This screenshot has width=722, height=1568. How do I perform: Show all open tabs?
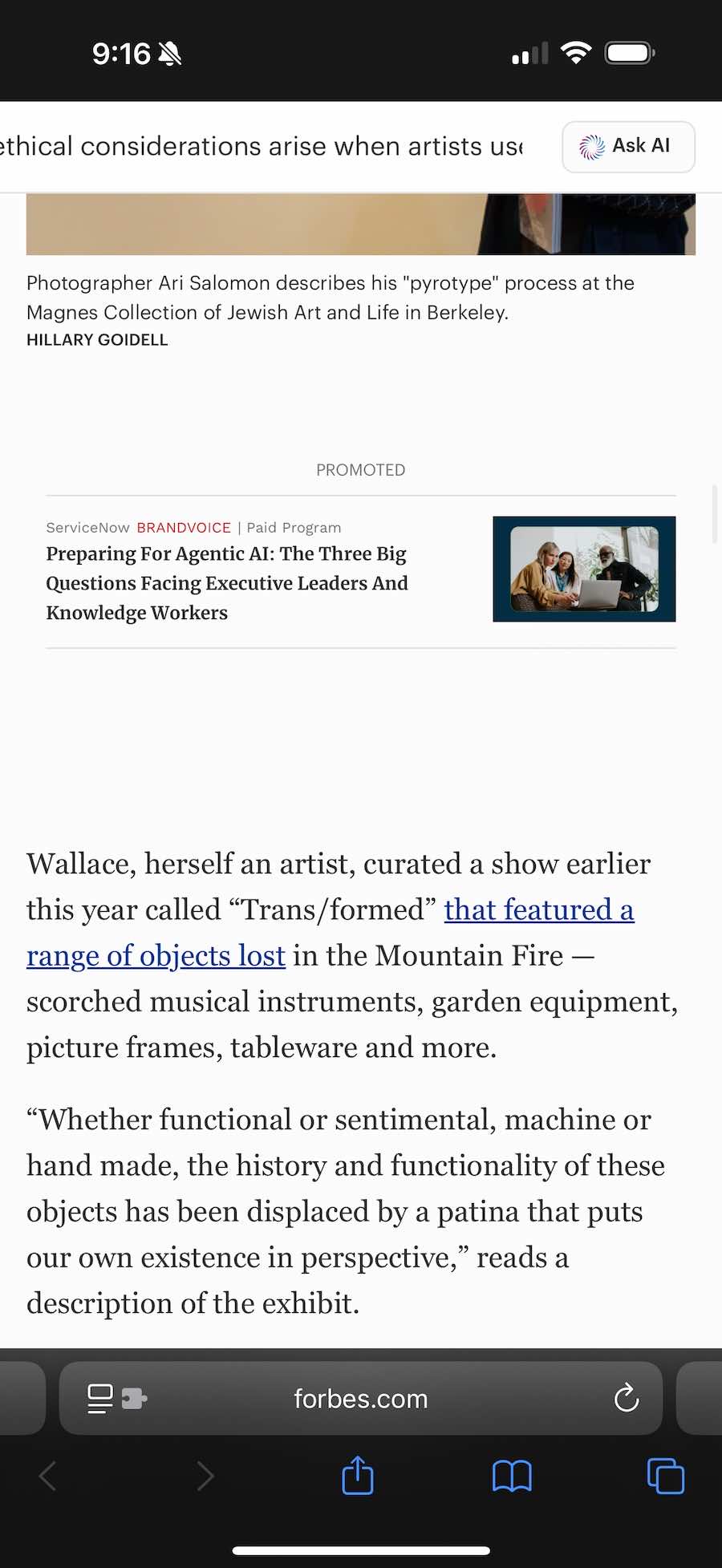tap(665, 1476)
